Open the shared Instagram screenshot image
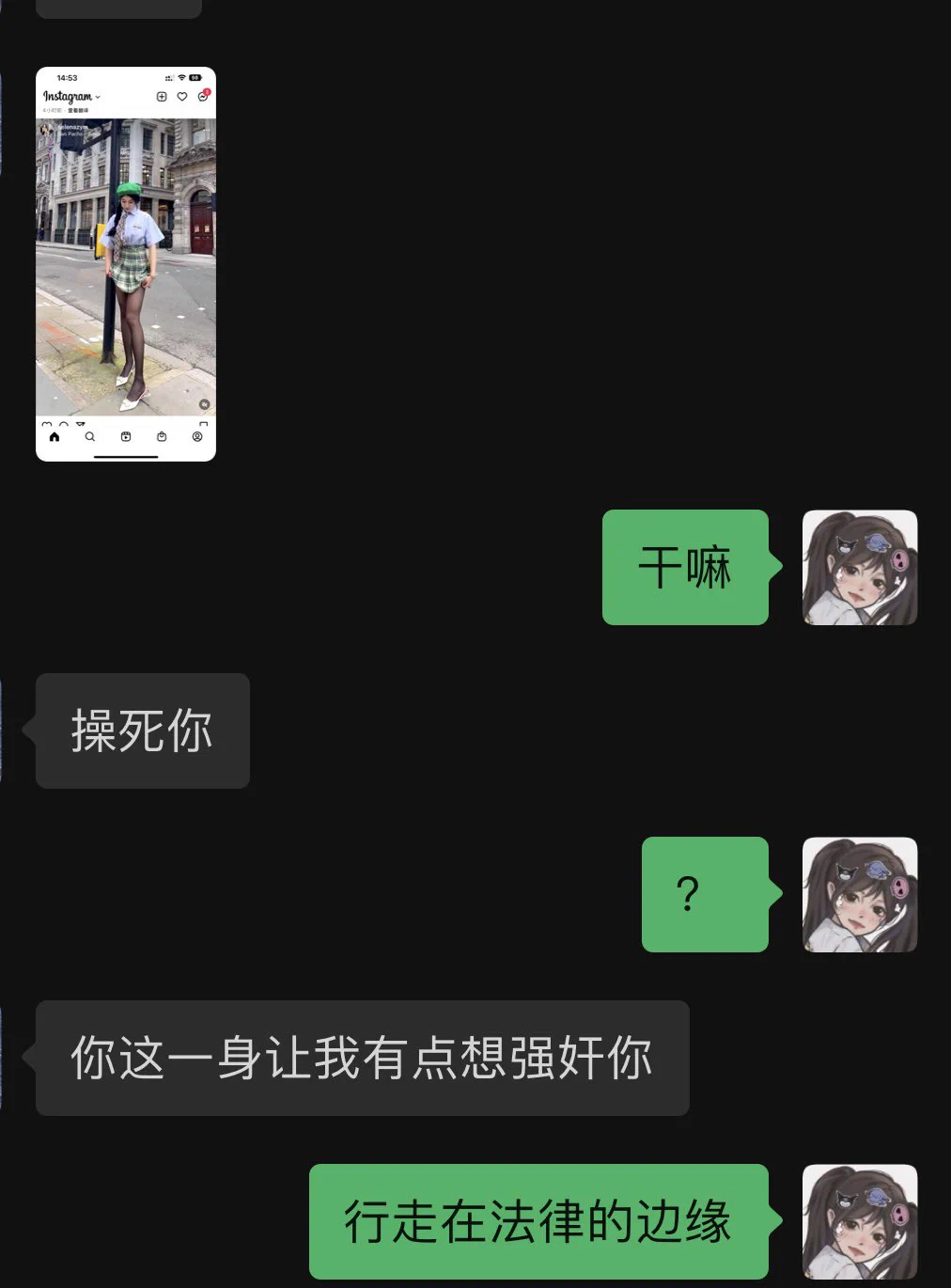 coord(126,264)
